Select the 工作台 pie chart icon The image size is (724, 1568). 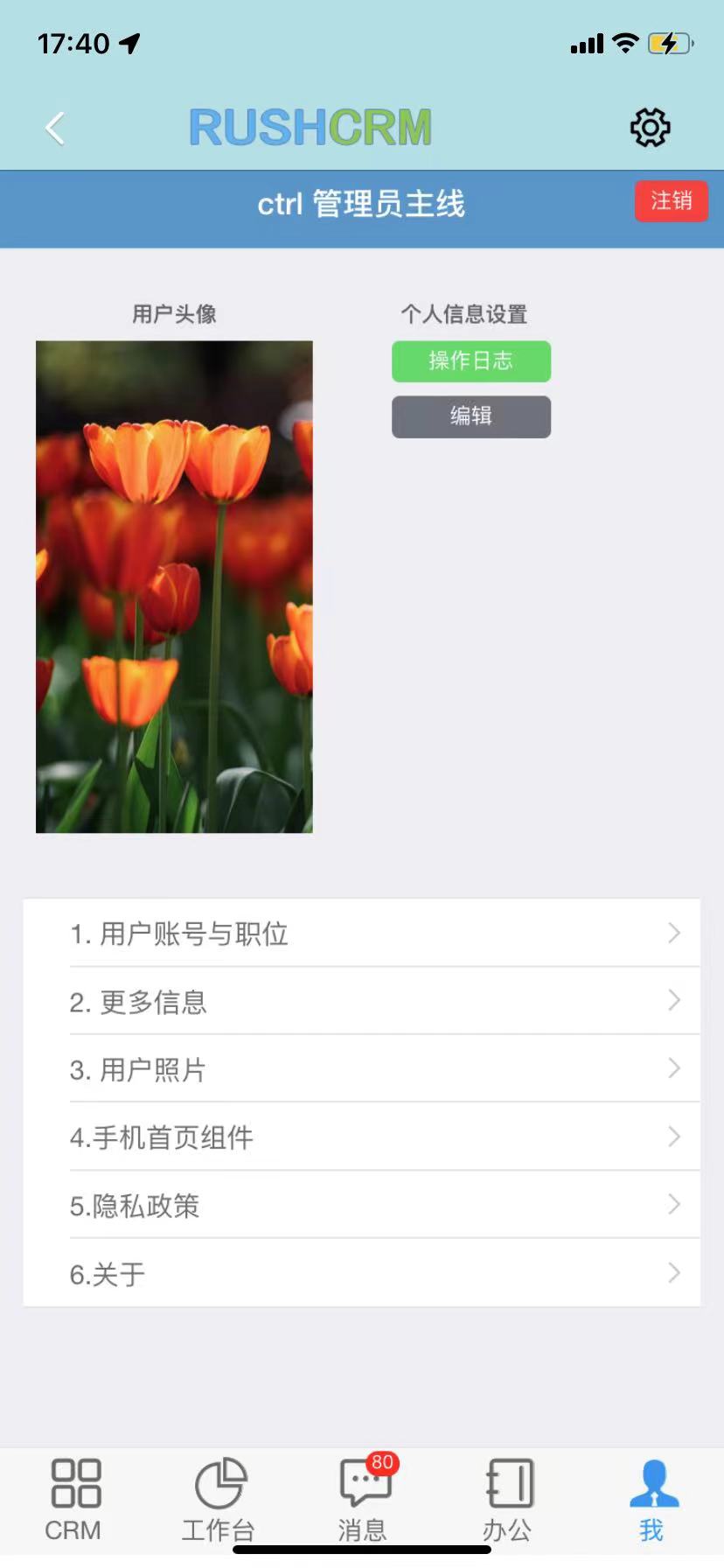coord(218,1485)
